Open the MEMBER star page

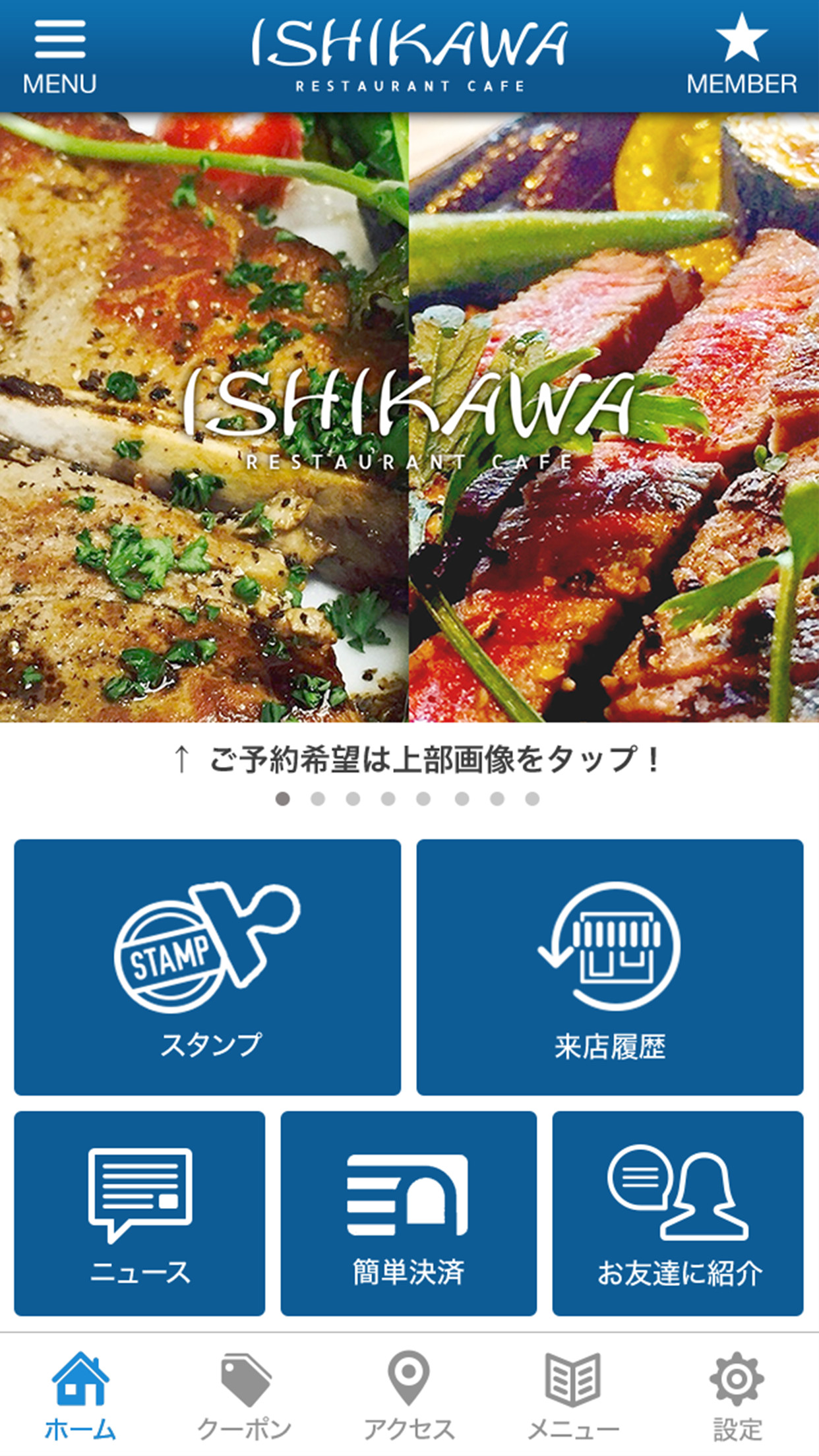[x=741, y=55]
